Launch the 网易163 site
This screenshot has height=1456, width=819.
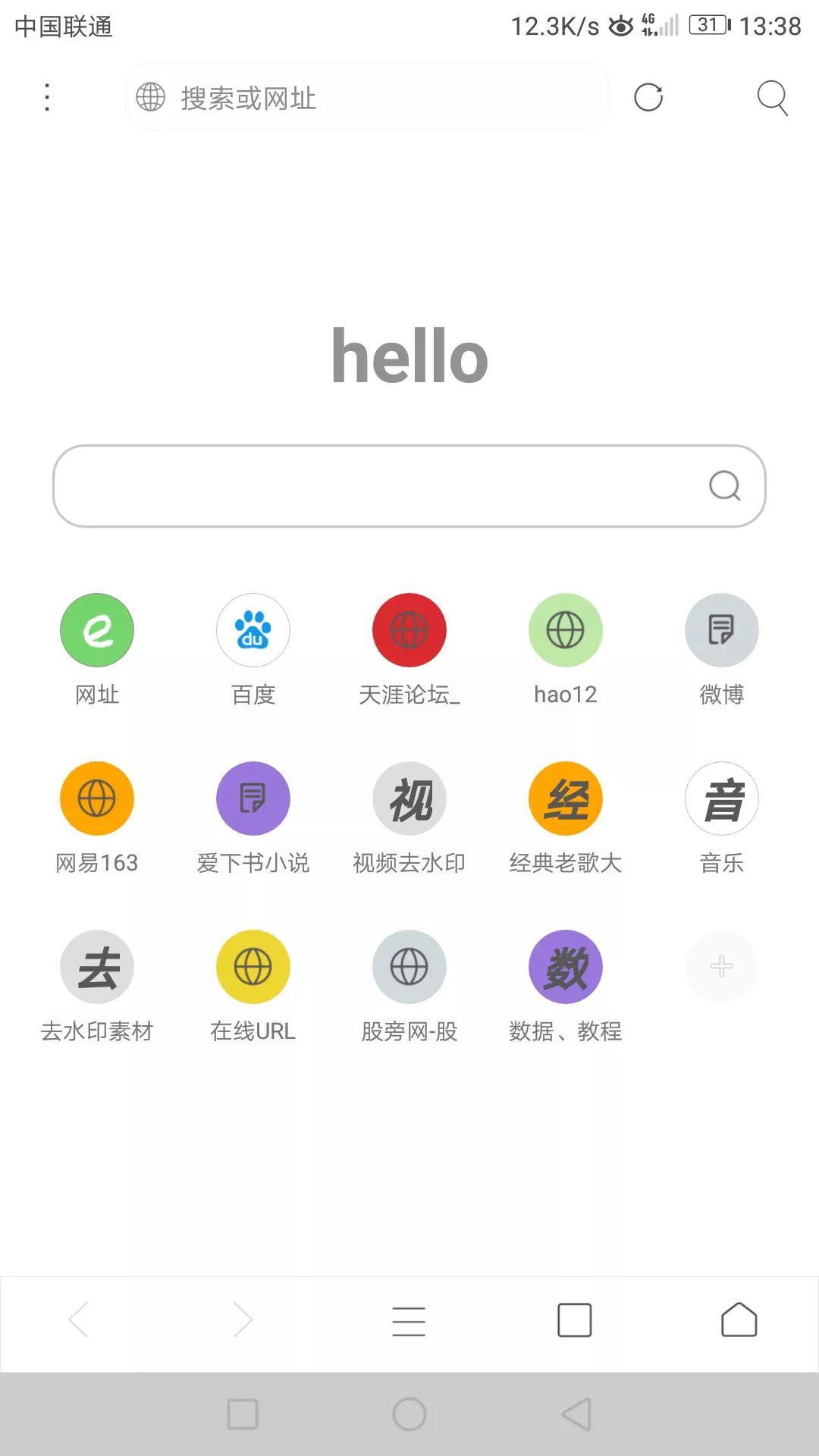click(97, 798)
